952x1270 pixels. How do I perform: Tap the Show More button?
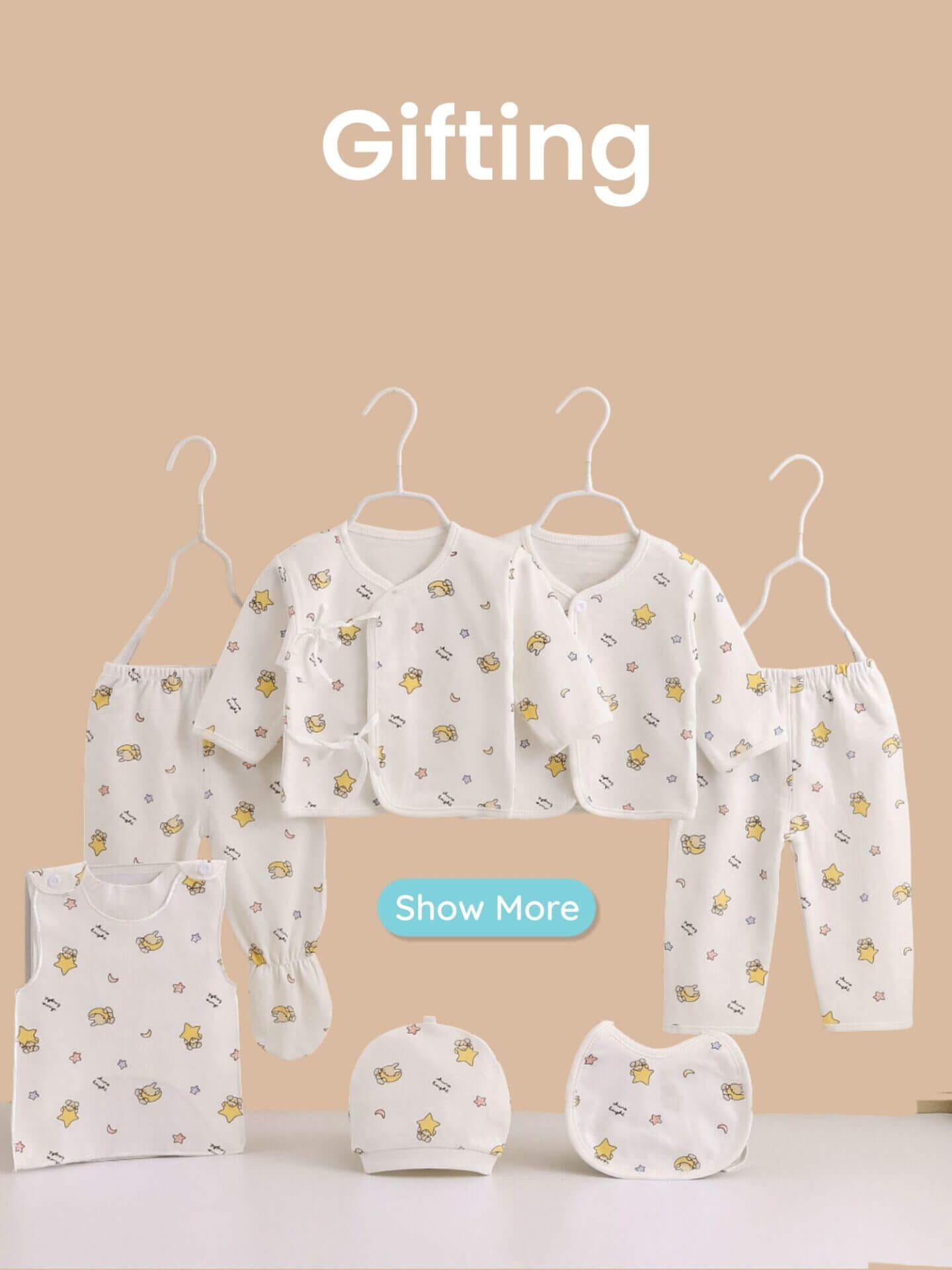tap(487, 908)
